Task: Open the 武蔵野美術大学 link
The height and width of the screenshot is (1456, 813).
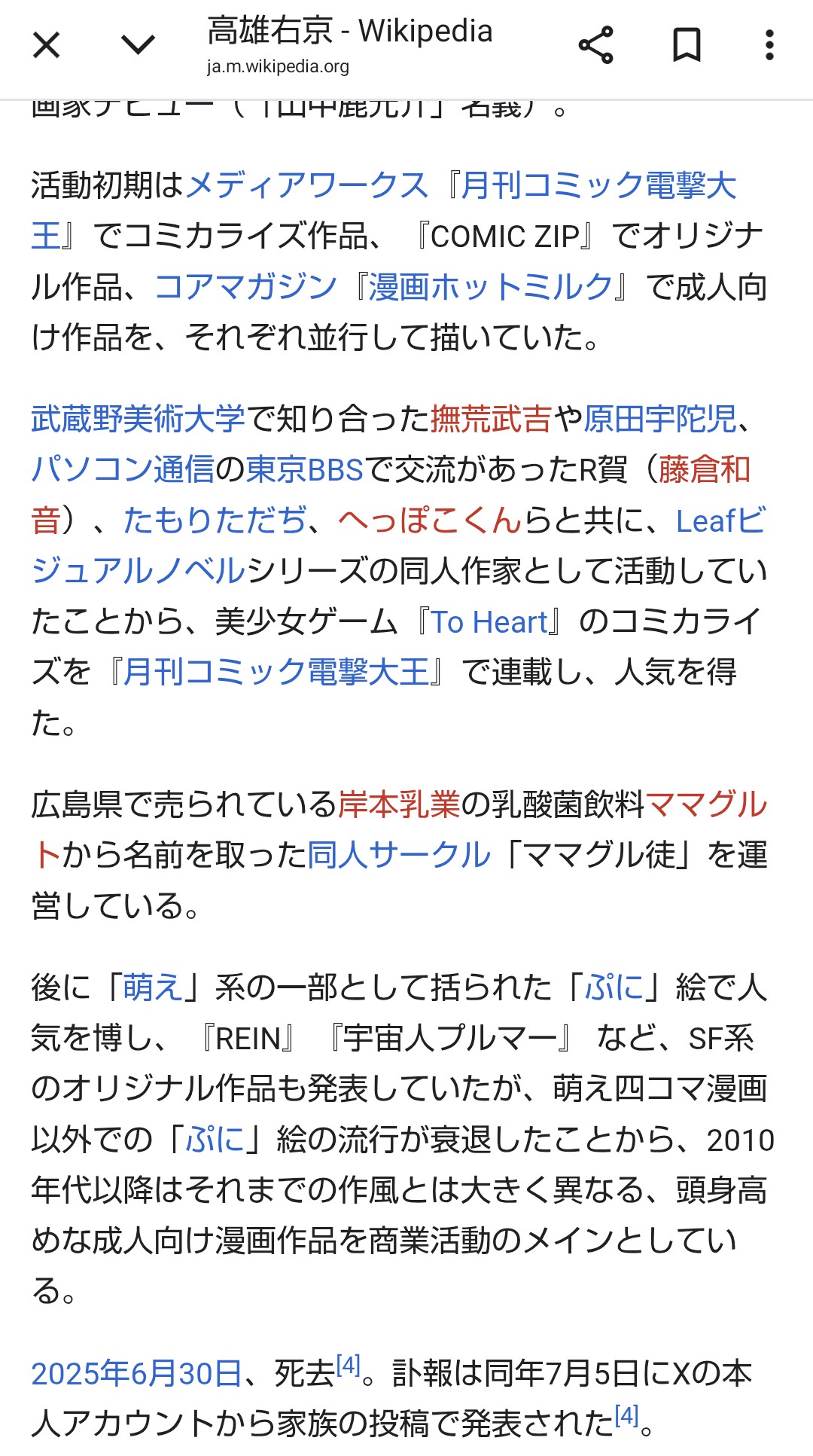Action: click(139, 419)
